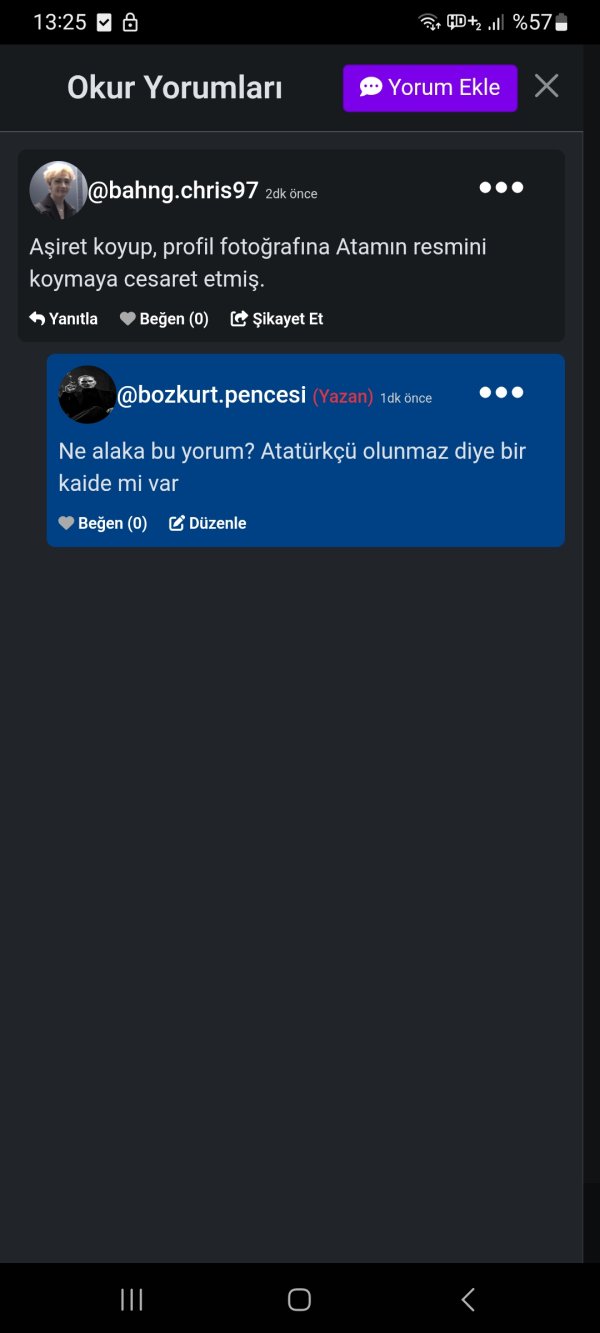600x1333 pixels.
Task: Open options menu on bahng.chris97's comment
Action: click(x=501, y=188)
